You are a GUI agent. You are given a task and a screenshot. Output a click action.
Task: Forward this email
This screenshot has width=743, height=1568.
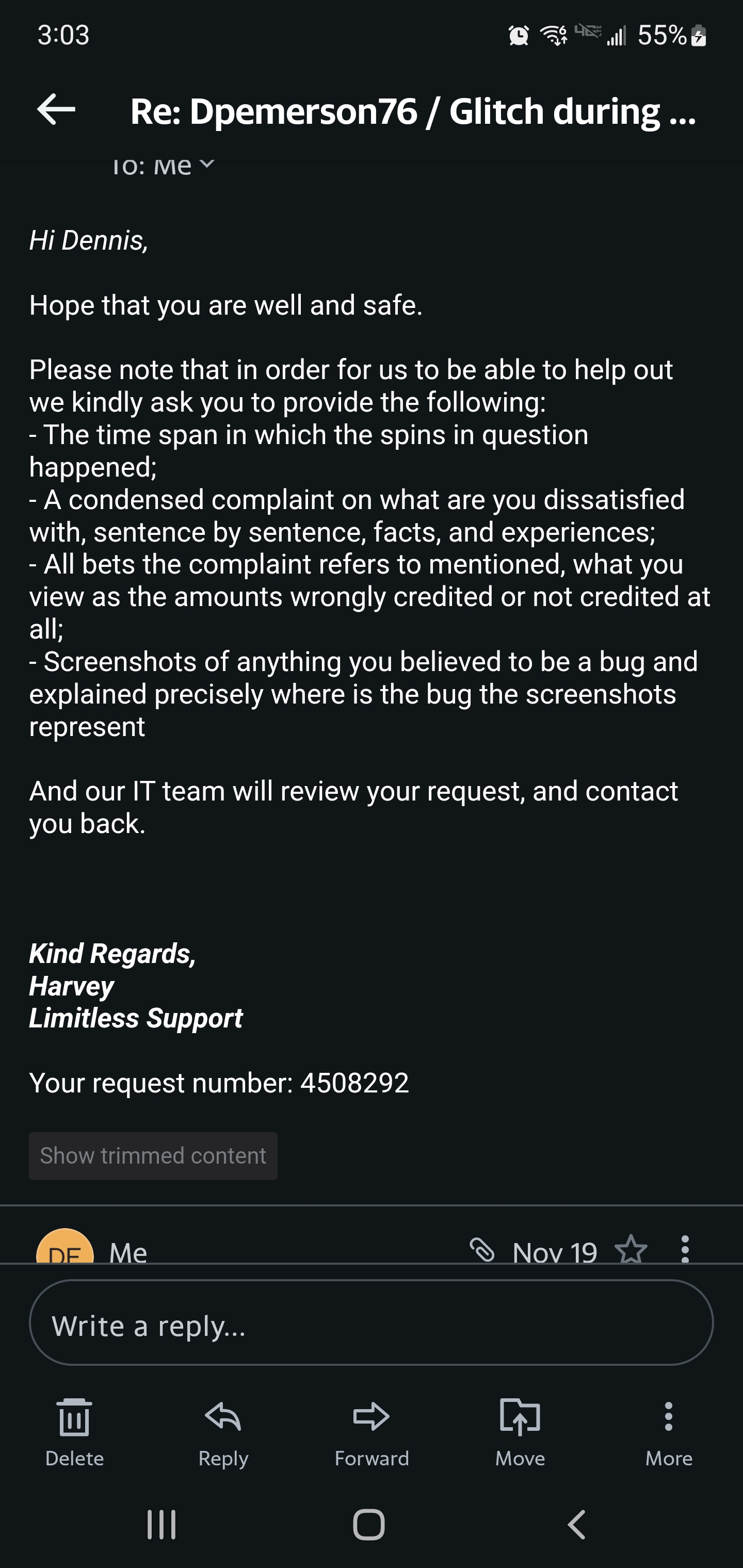(372, 1432)
